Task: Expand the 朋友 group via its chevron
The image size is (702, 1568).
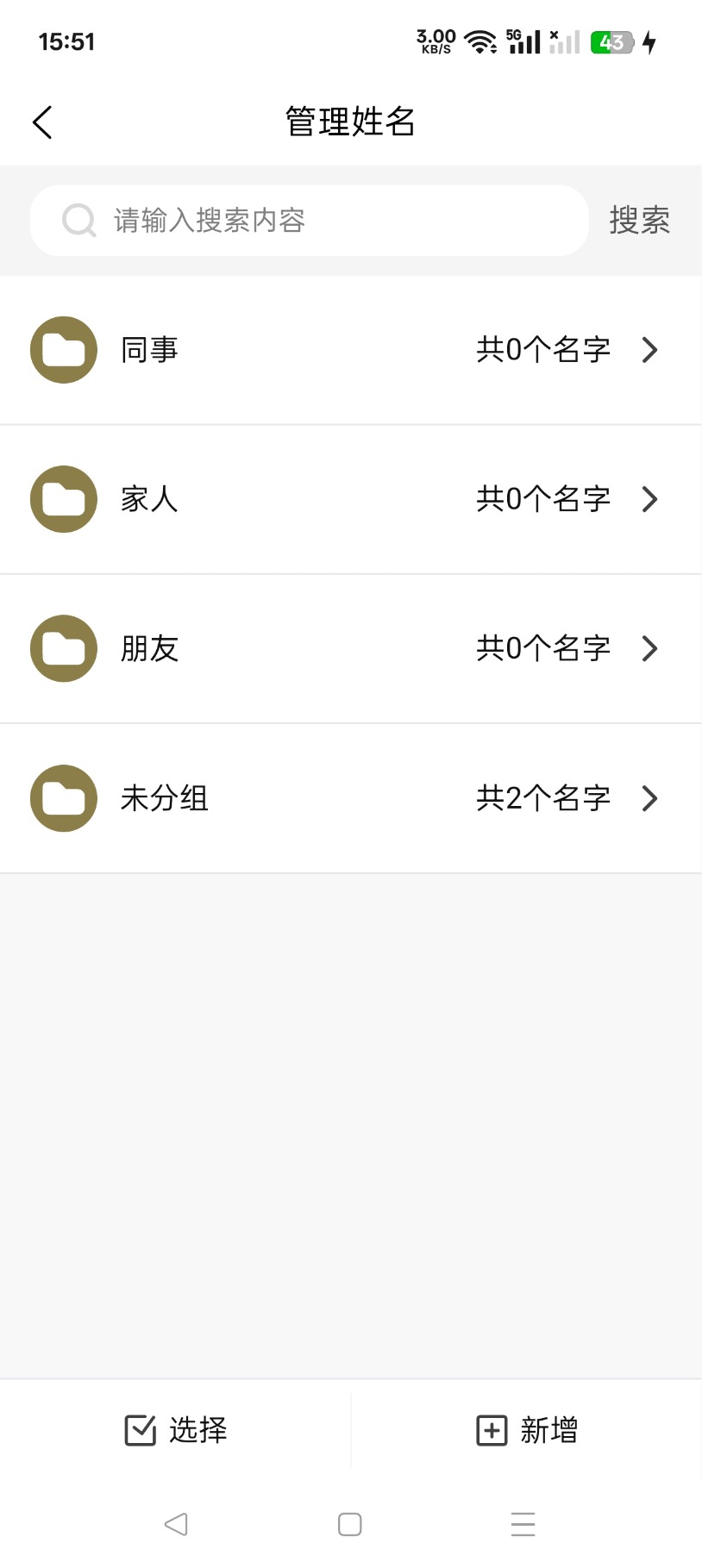Action: [649, 648]
